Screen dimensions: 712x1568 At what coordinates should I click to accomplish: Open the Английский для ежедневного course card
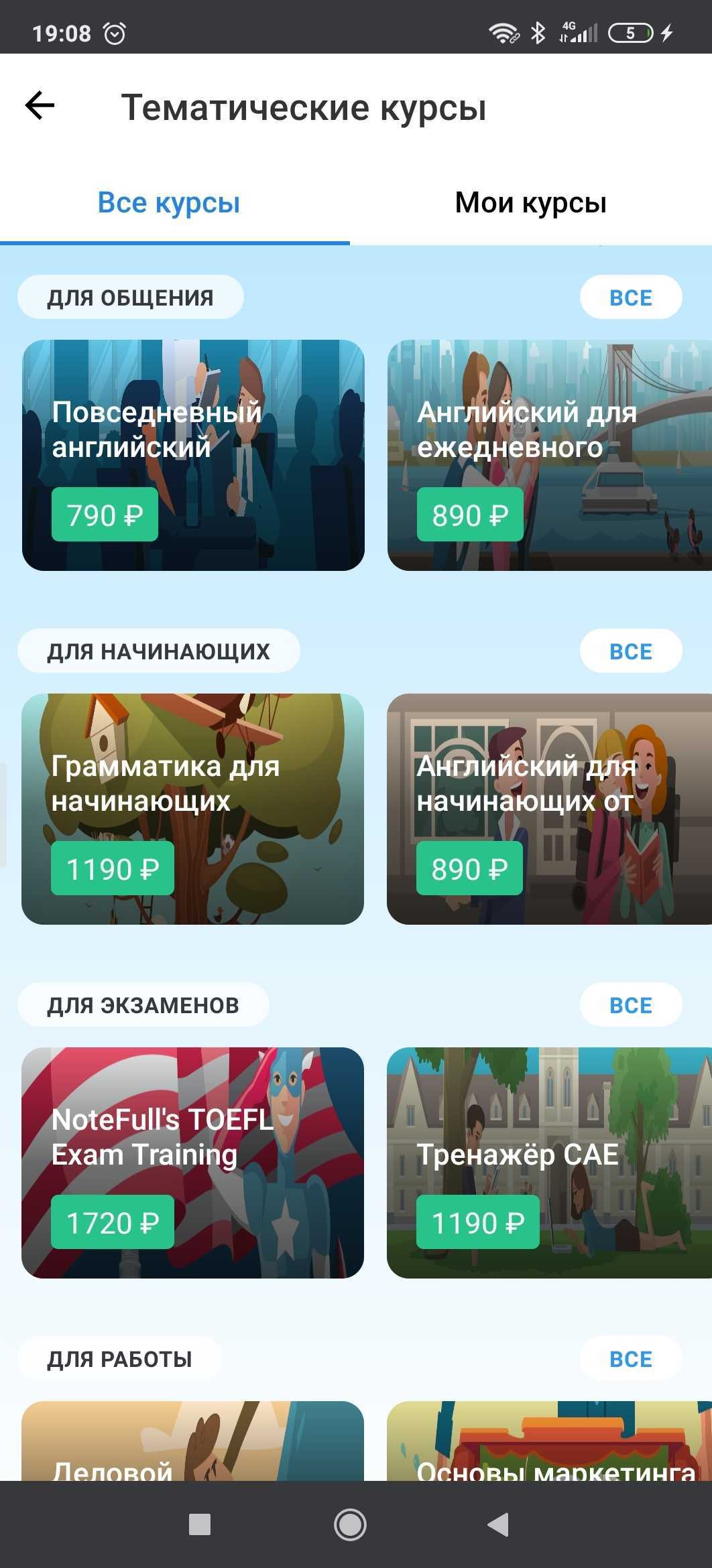(550, 456)
